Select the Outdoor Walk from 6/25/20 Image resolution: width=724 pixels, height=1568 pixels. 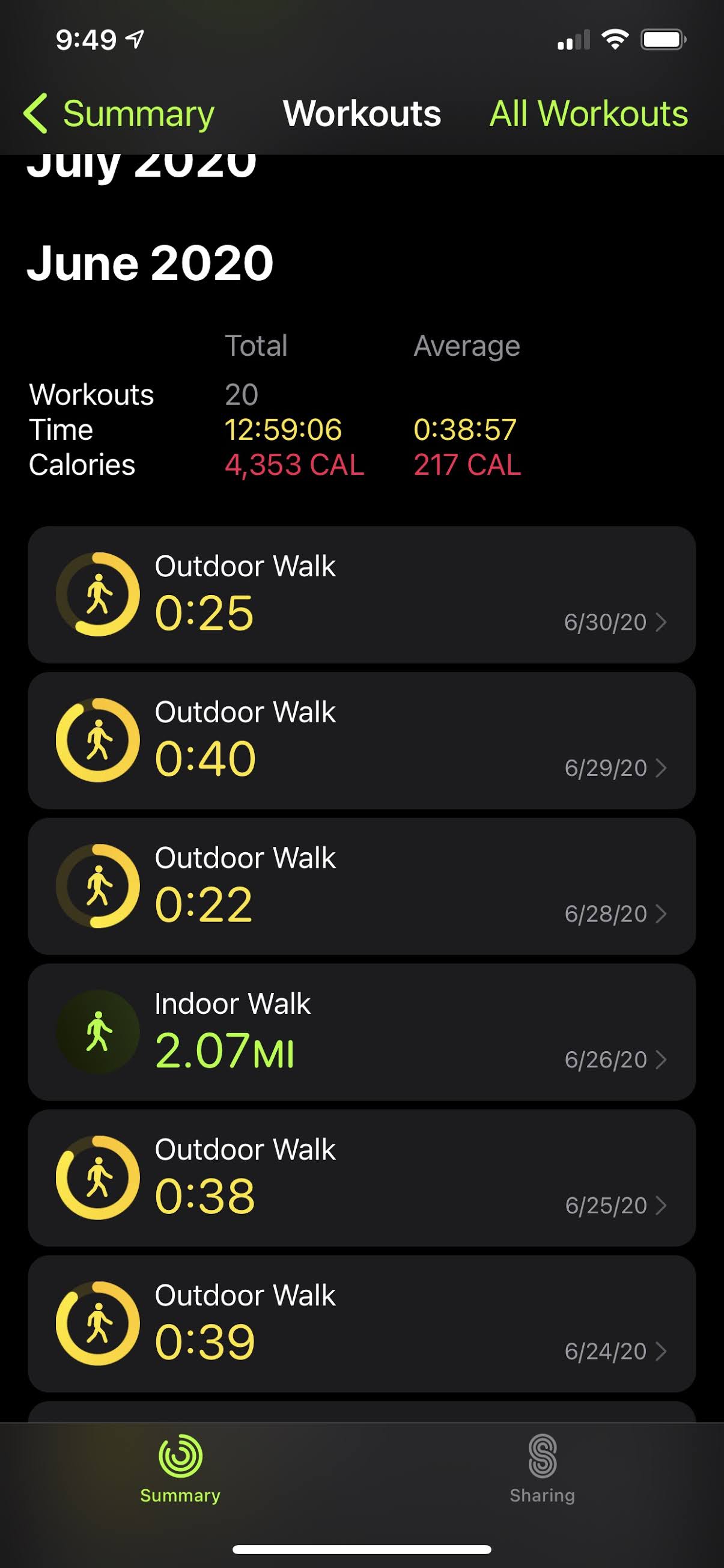tap(362, 1178)
